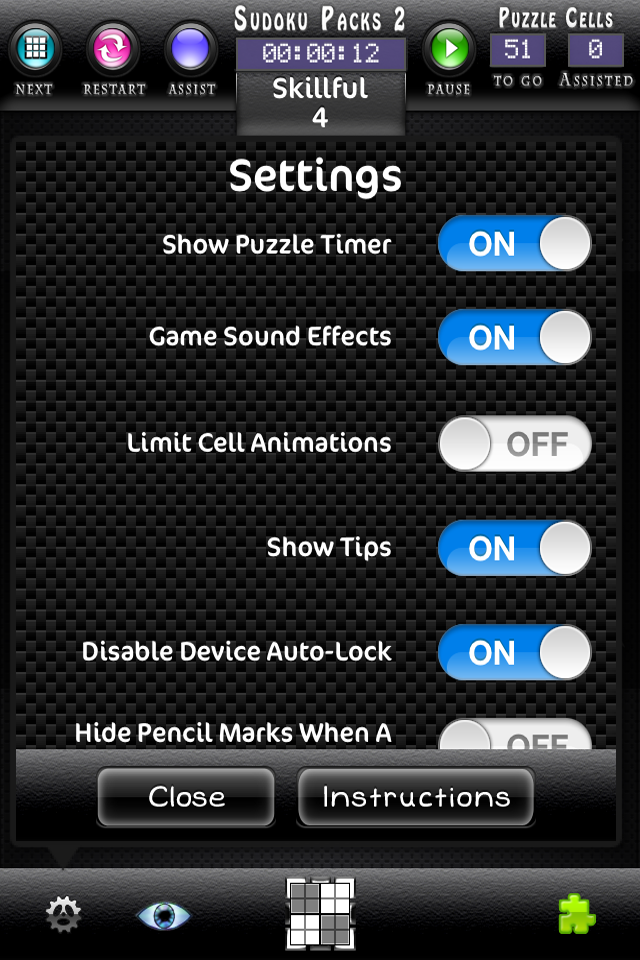This screenshot has height=960, width=640.
Task: Disable Game Sound Effects
Action: coord(514,337)
